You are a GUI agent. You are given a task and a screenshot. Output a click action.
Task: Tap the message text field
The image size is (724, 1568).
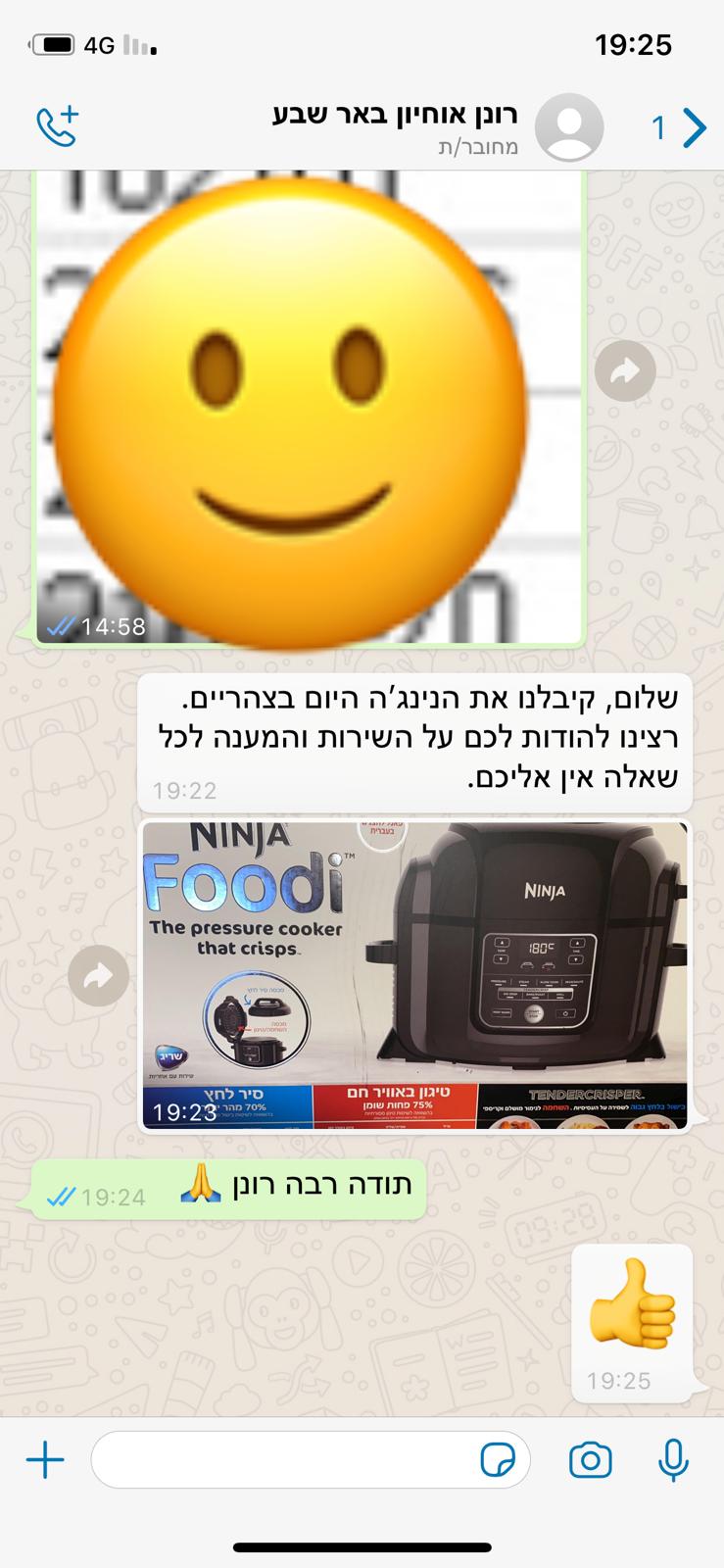(x=284, y=1460)
